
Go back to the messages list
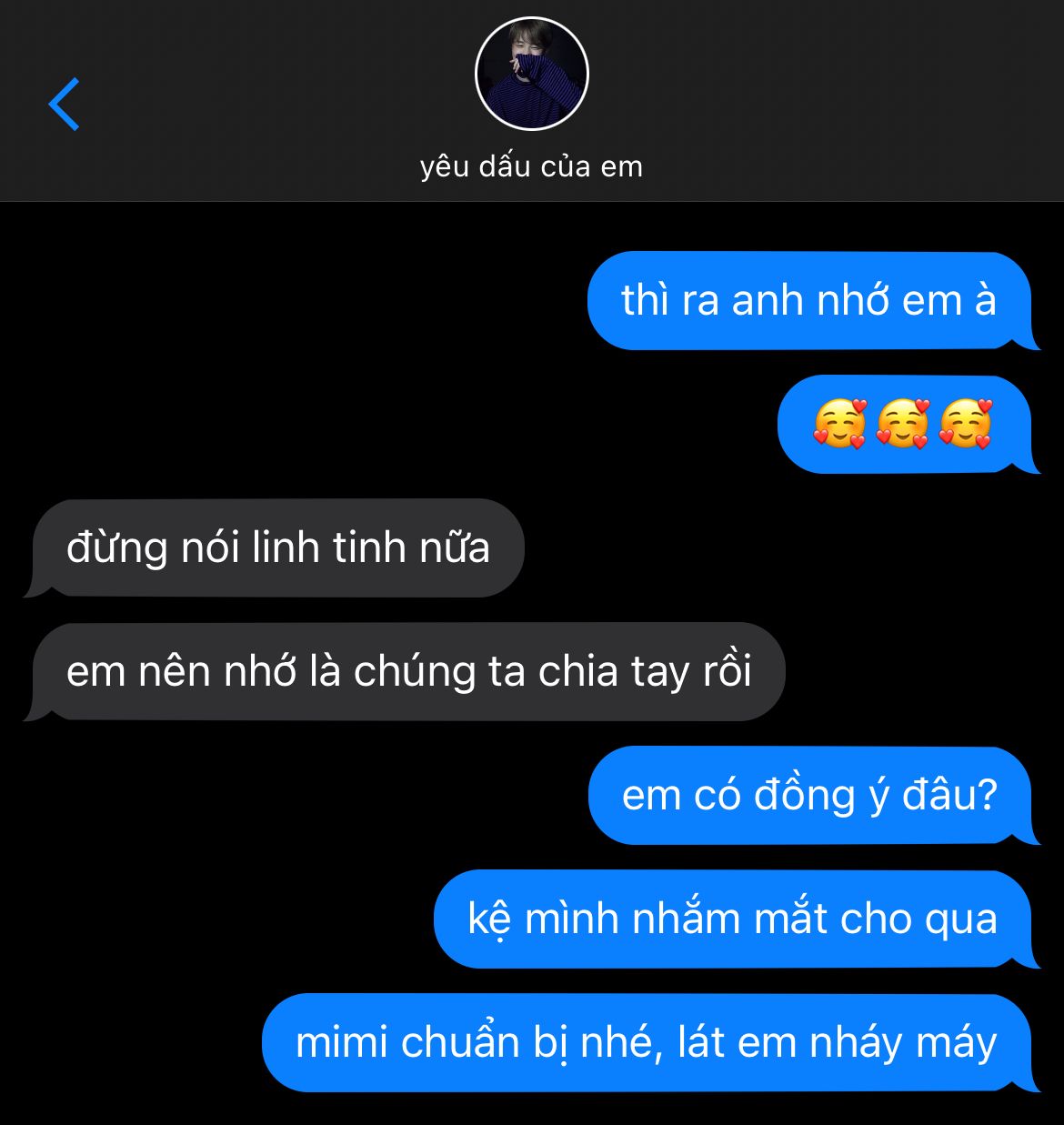(x=64, y=105)
